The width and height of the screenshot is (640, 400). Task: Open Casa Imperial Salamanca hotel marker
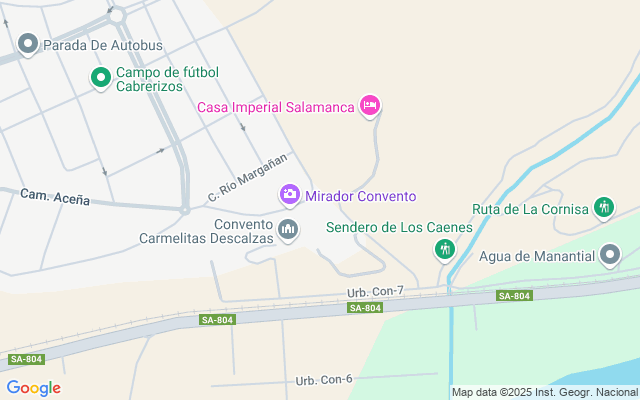[x=370, y=106]
